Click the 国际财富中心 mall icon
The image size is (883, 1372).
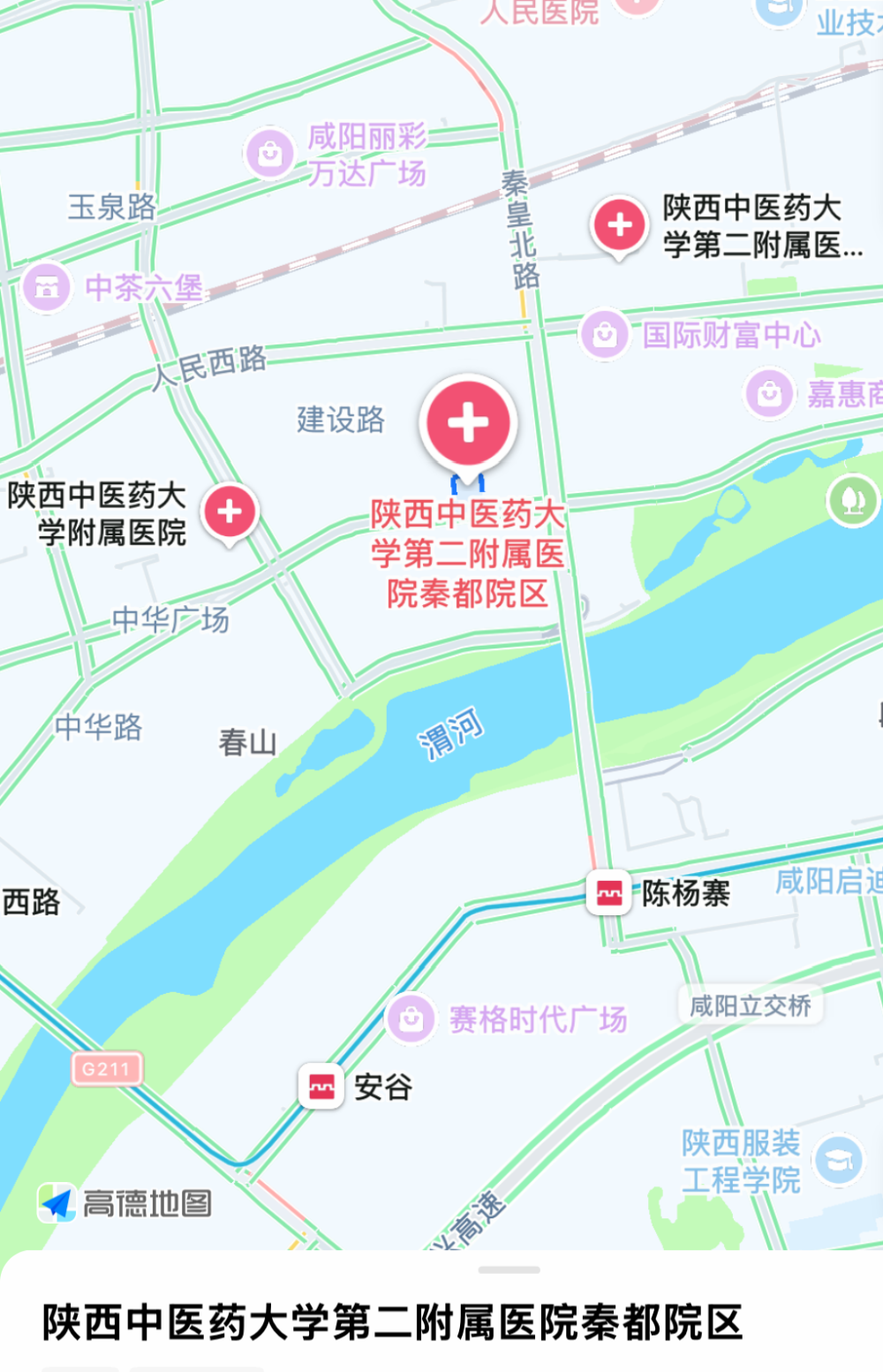605,336
